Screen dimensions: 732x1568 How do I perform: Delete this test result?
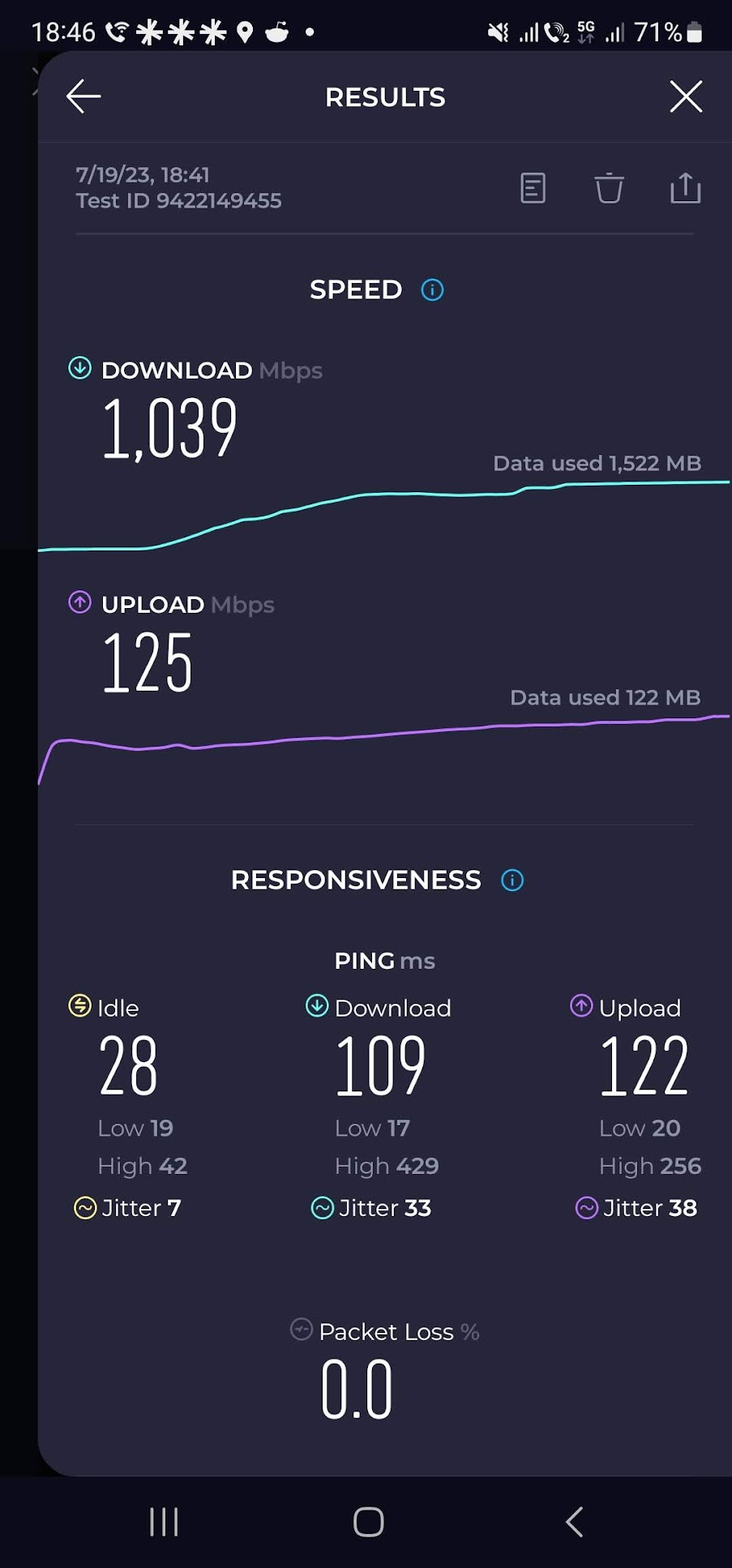click(609, 188)
